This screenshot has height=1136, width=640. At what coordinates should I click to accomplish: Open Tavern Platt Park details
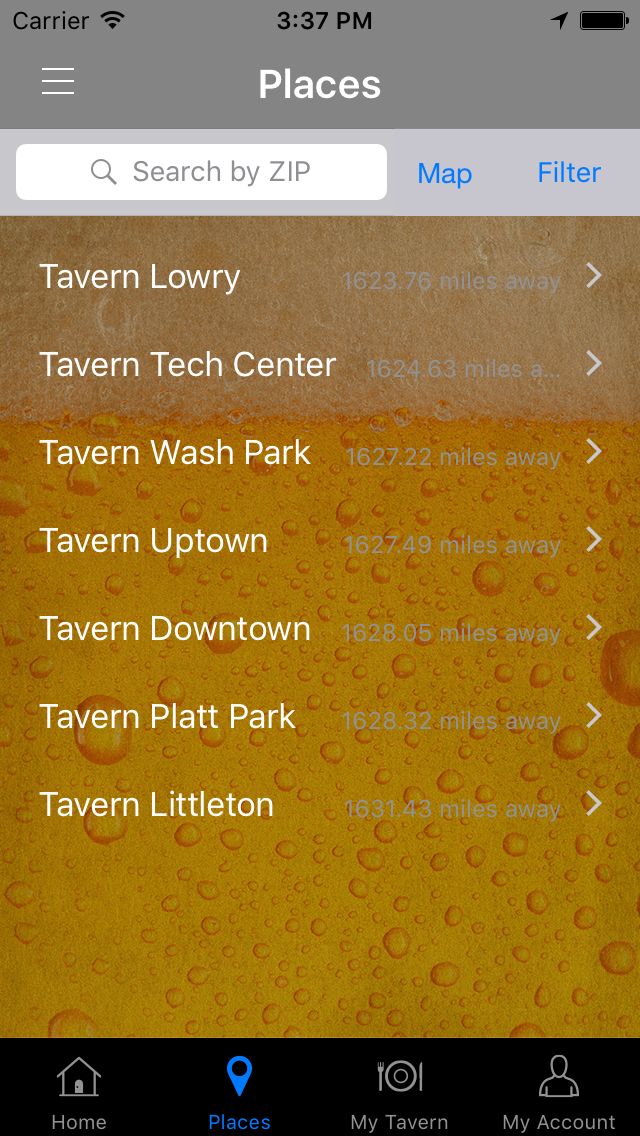[x=320, y=717]
